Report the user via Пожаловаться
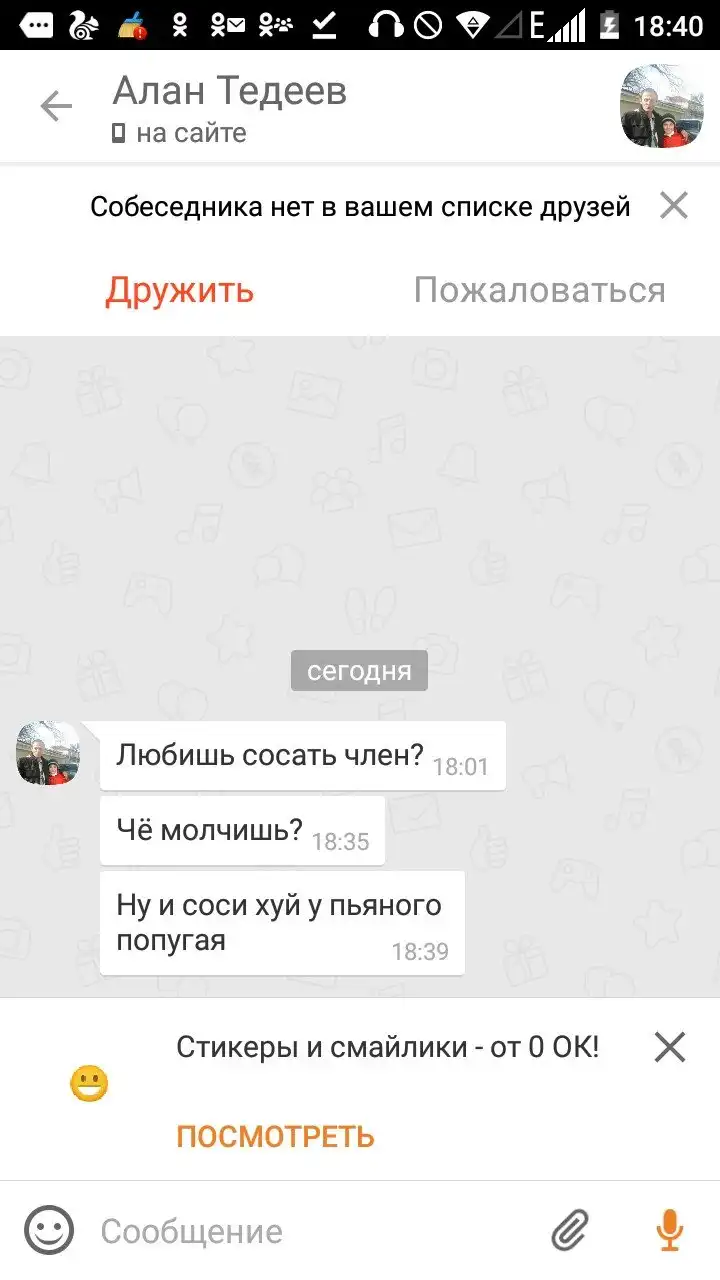Image resolution: width=720 pixels, height=1280 pixels. (x=539, y=290)
